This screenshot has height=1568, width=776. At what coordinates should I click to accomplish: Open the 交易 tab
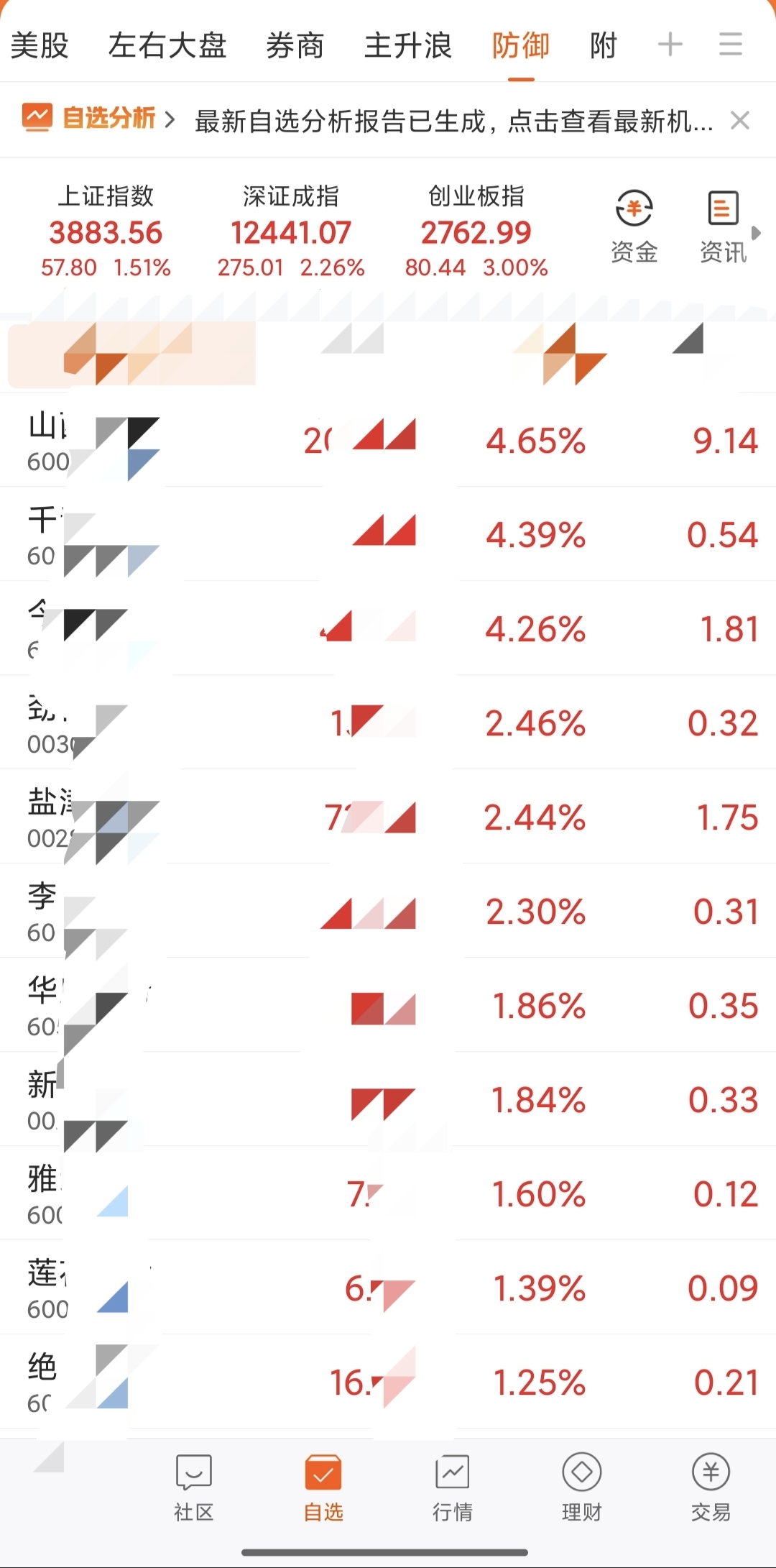[711, 1487]
